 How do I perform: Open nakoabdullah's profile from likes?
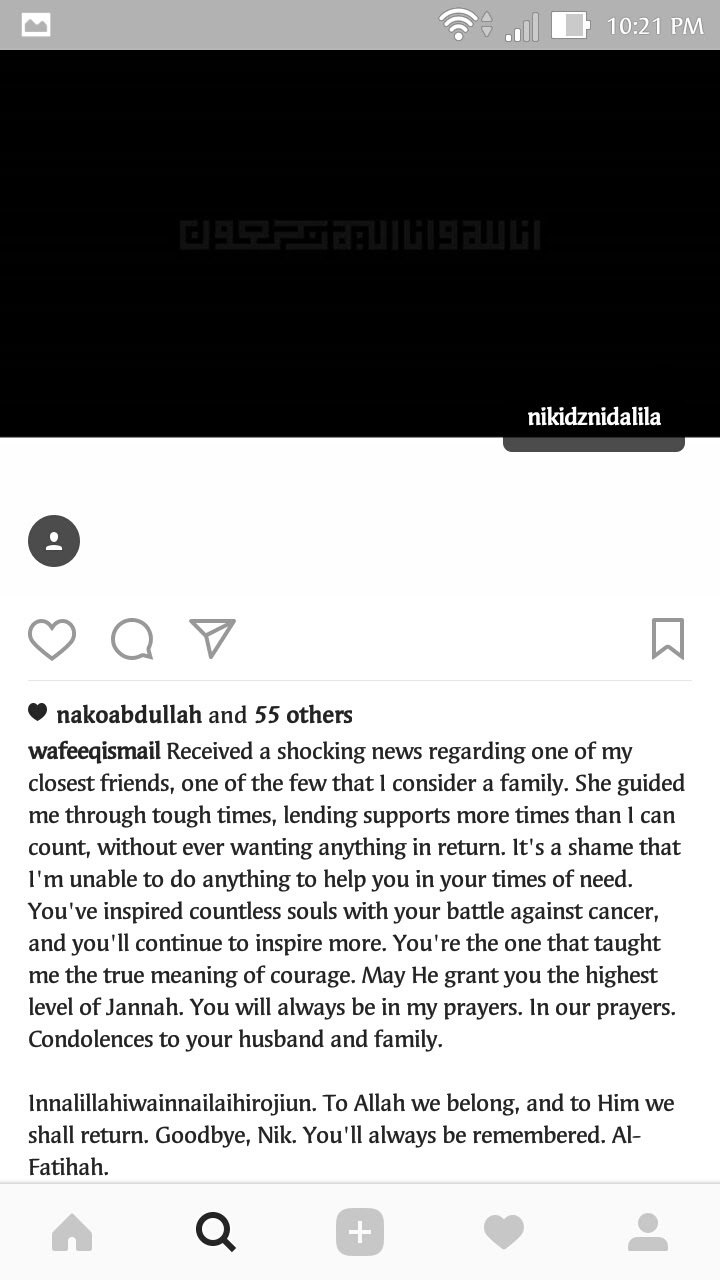pos(129,715)
